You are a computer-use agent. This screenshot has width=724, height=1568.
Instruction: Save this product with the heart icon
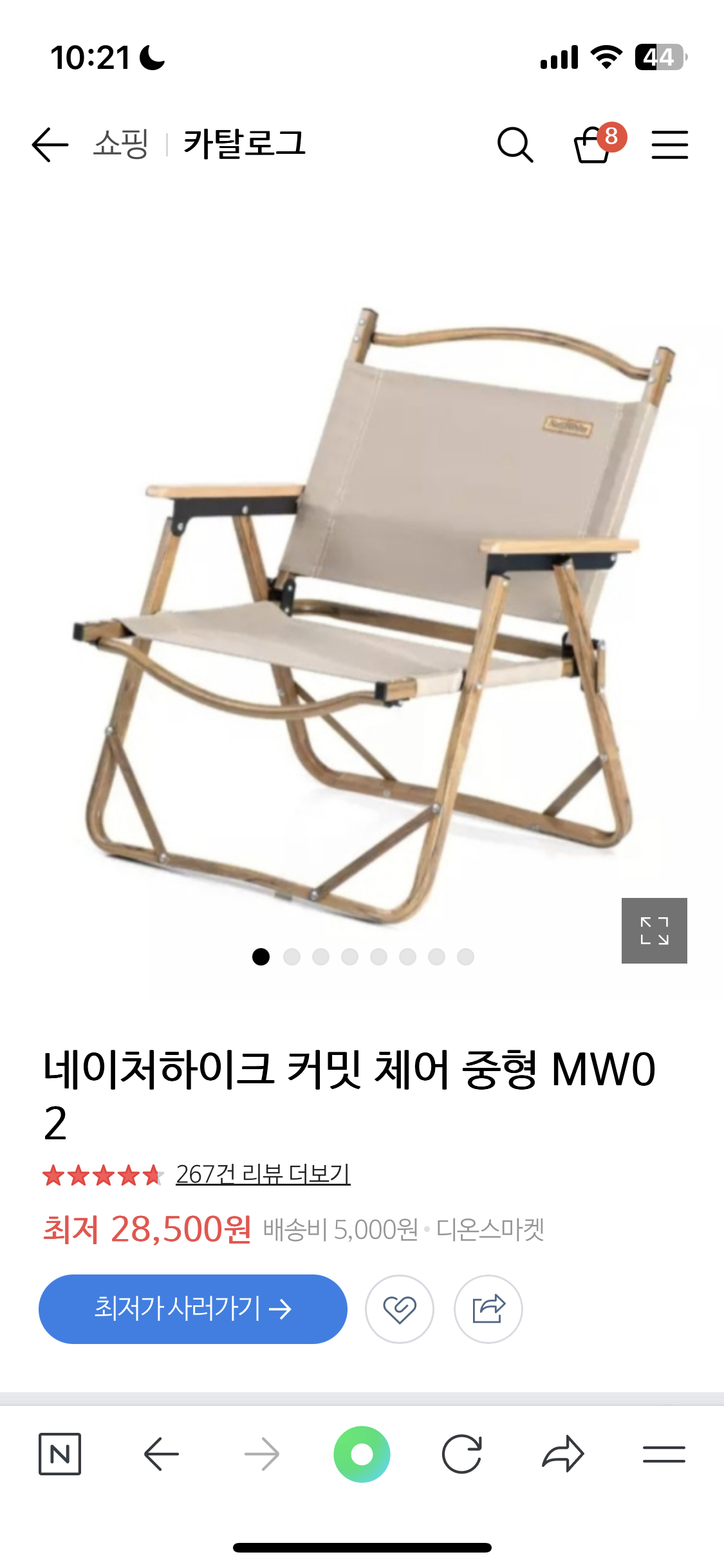[x=400, y=1309]
